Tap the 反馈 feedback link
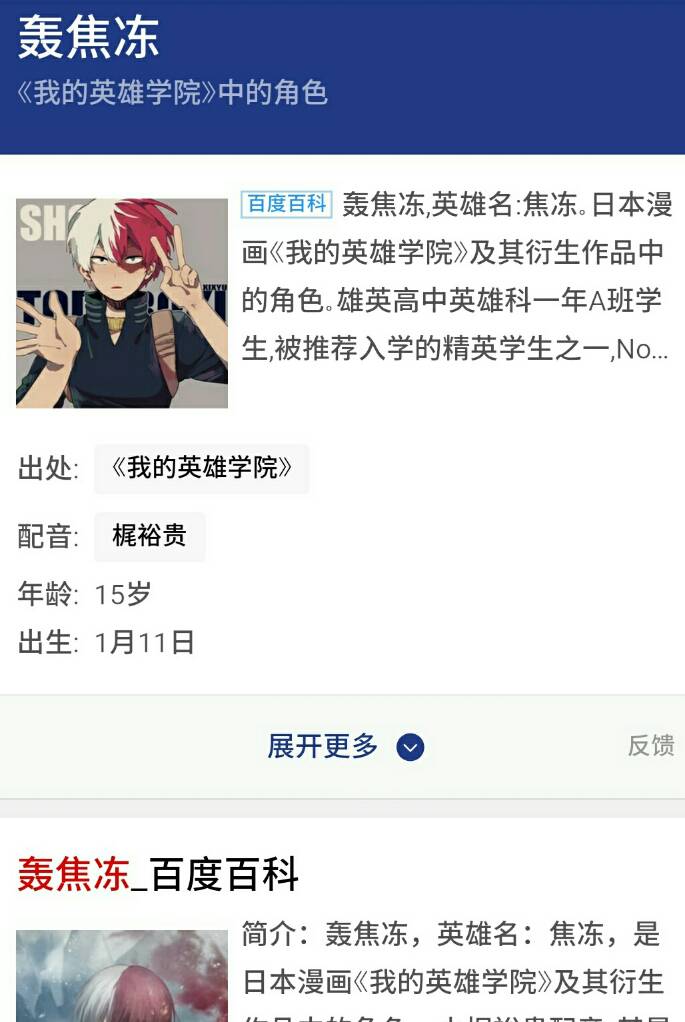This screenshot has height=1022, width=685. [x=650, y=745]
